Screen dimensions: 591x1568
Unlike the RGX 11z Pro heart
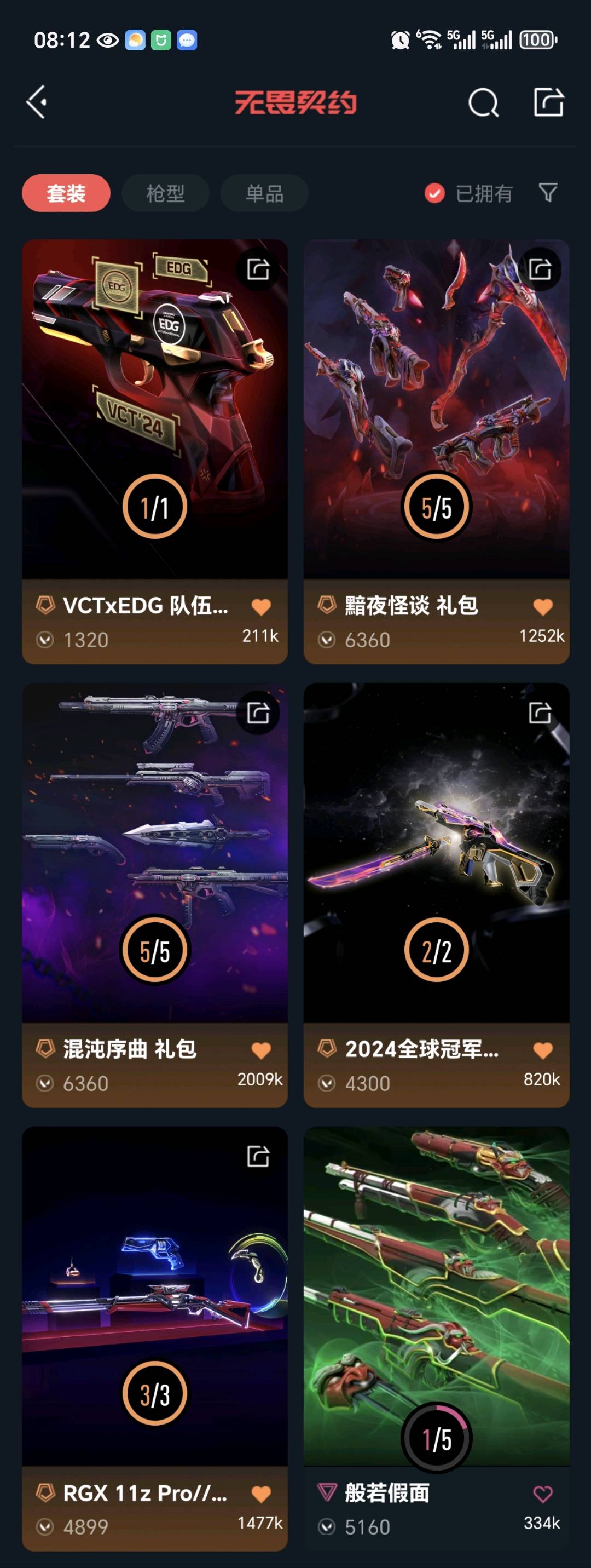tap(261, 1493)
